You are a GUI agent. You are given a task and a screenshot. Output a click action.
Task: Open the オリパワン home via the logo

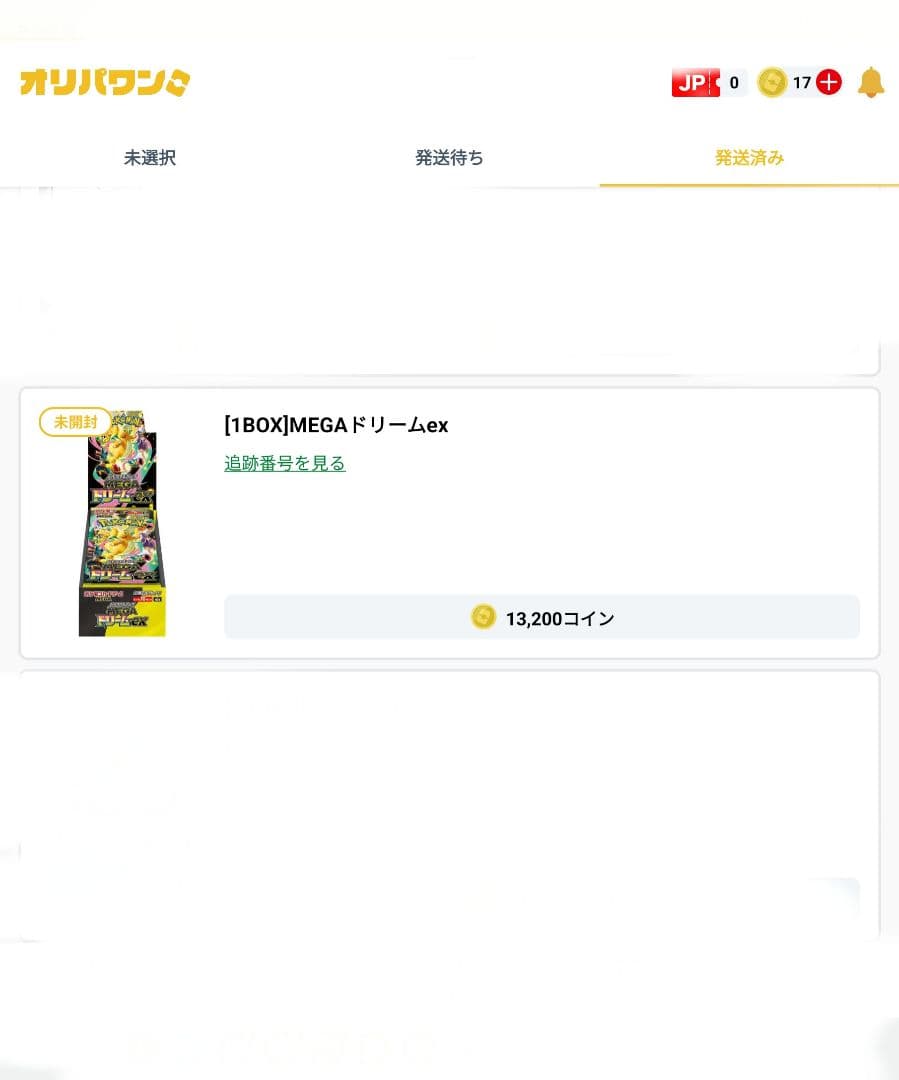[x=95, y=83]
